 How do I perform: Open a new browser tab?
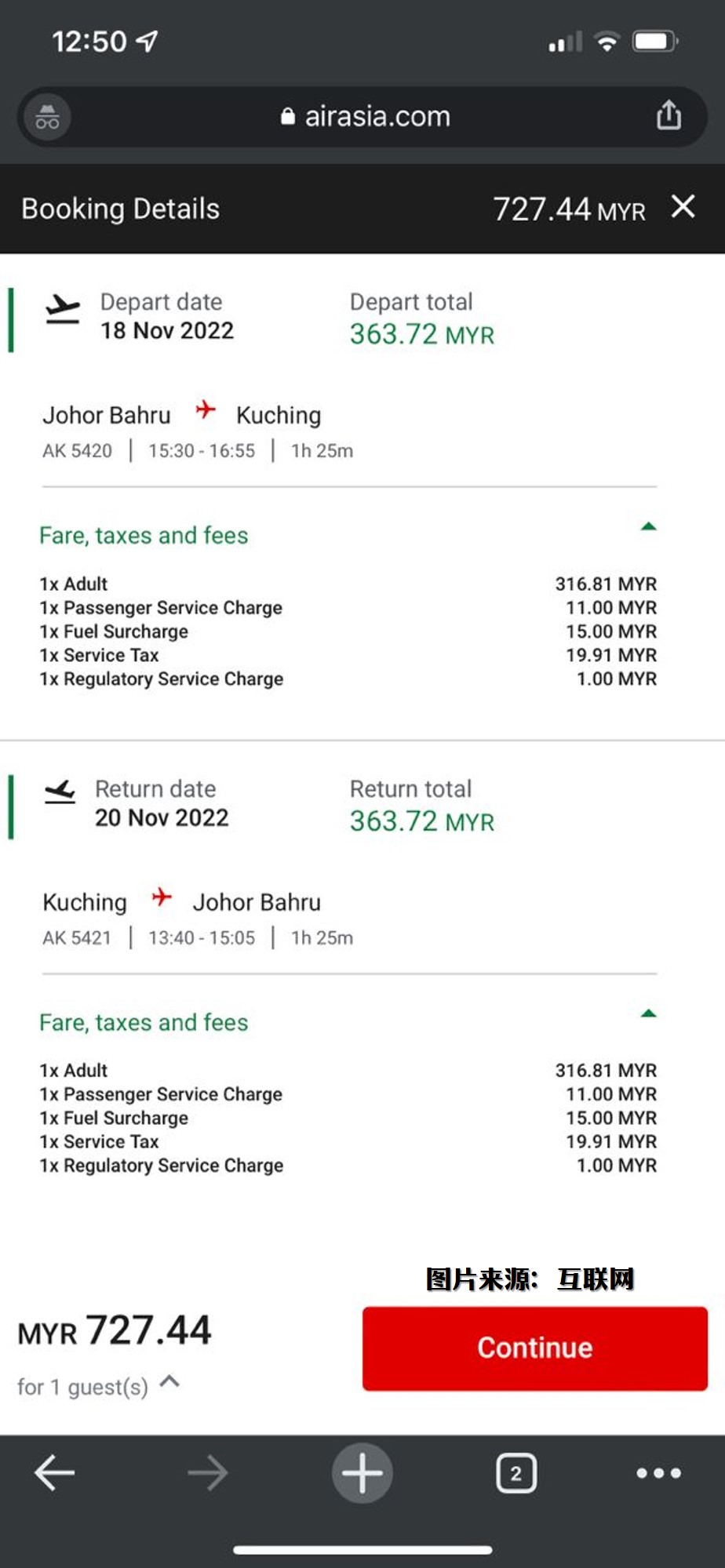[x=362, y=1472]
